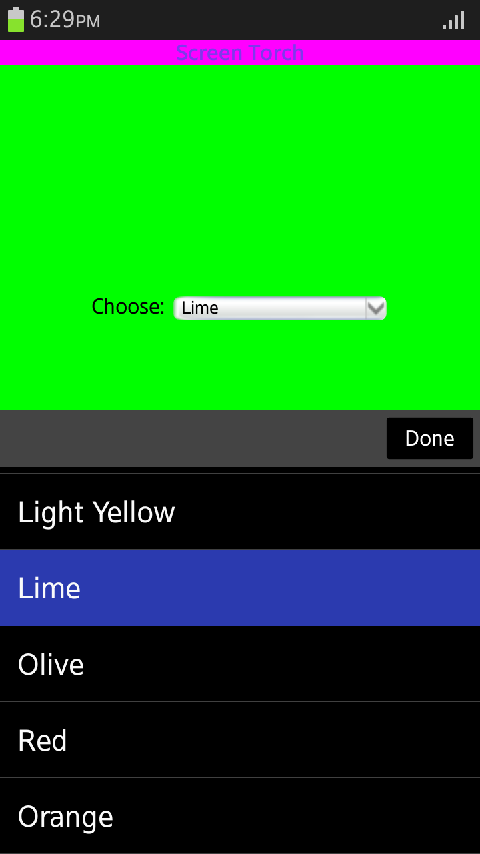Viewport: 480px width, 854px height.
Task: Select Red from the color list
Action: click(240, 740)
